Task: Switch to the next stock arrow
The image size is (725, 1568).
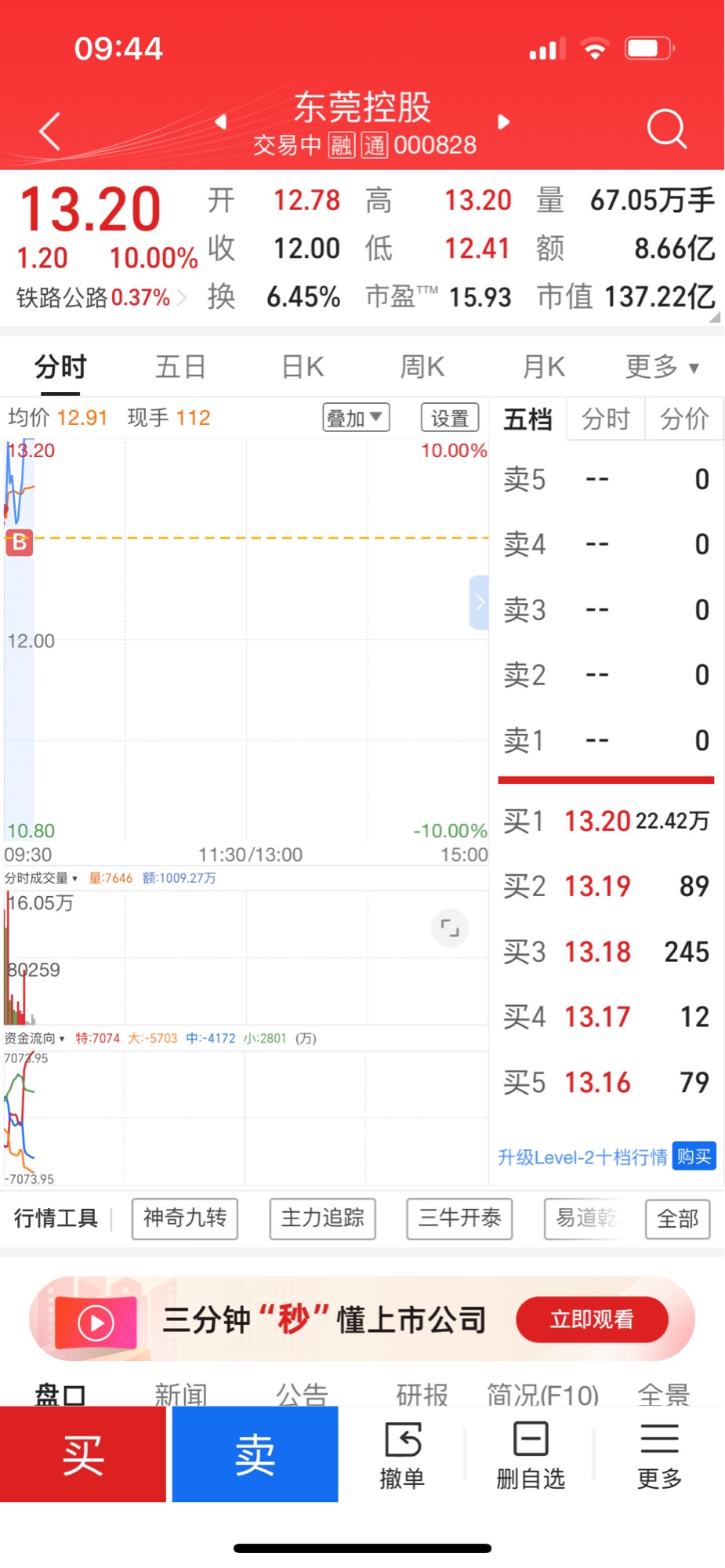Action: (x=504, y=122)
